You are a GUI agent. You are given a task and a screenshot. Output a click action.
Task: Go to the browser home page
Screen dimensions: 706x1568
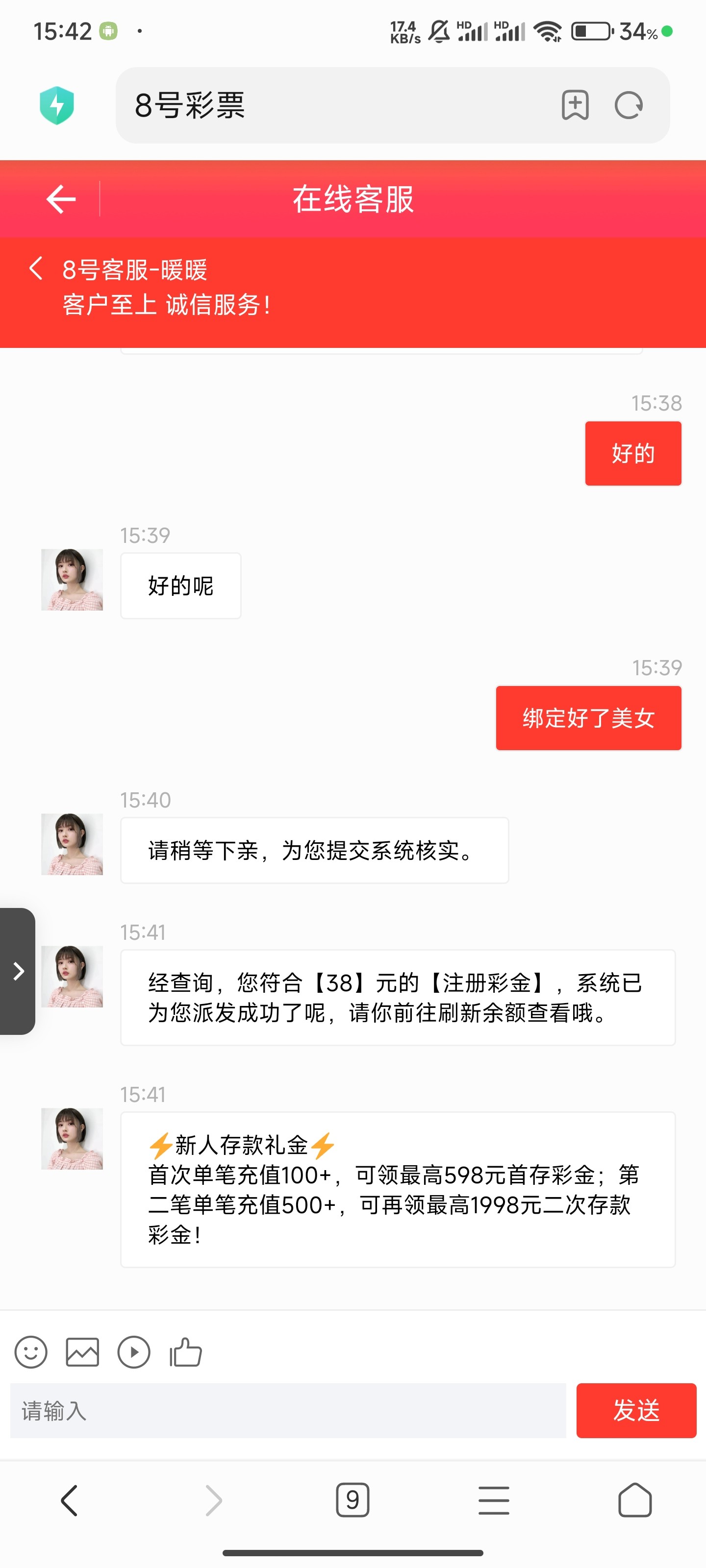[x=635, y=1500]
